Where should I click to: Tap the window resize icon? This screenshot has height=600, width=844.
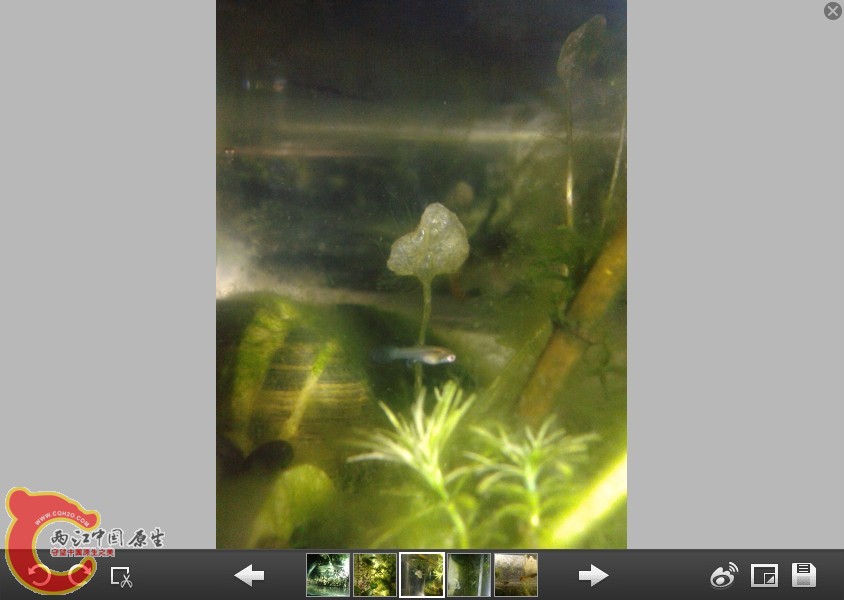click(764, 575)
